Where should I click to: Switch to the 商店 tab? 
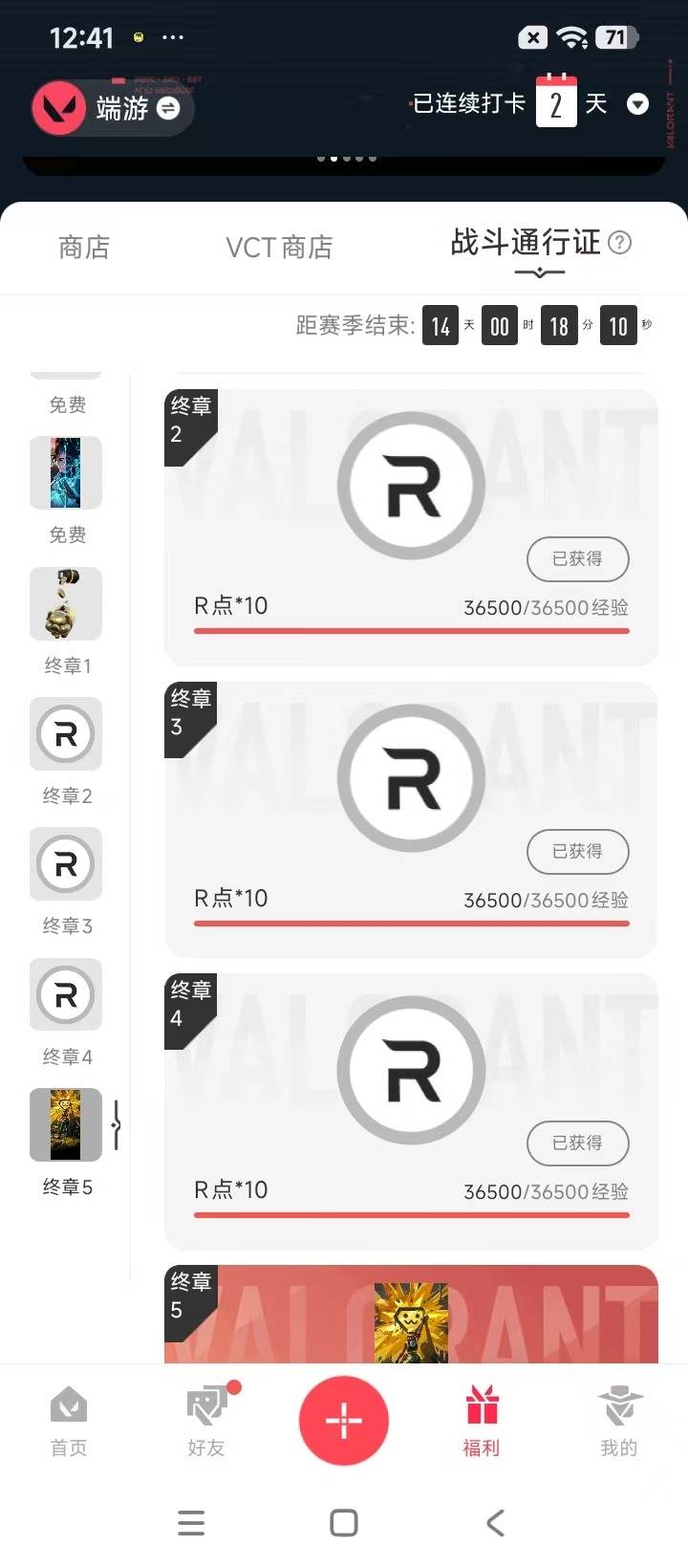tap(84, 248)
